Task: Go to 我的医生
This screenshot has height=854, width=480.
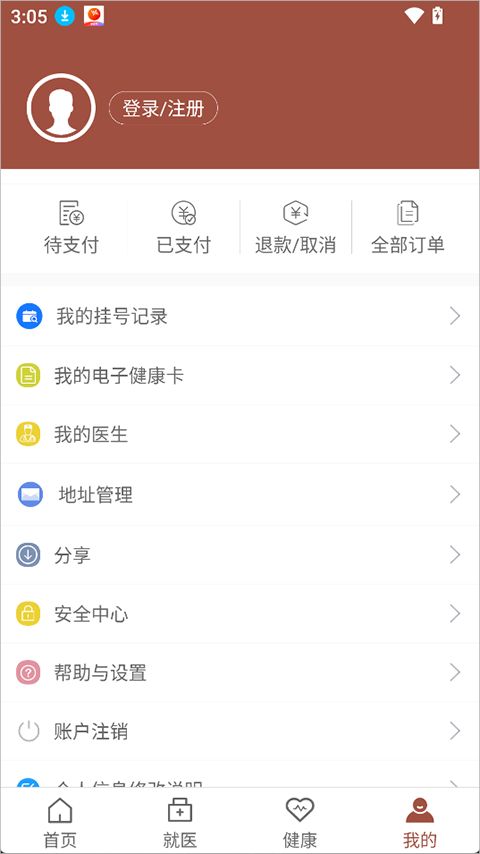Action: coord(240,434)
